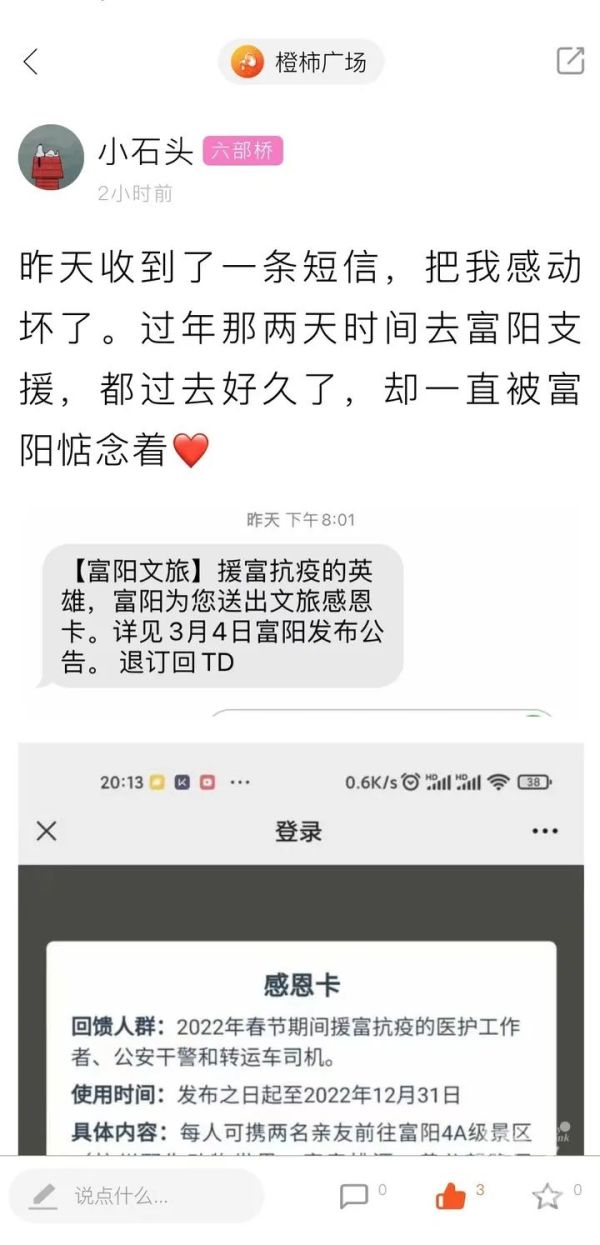View the post's comments
600x1245 pixels.
tap(355, 1196)
